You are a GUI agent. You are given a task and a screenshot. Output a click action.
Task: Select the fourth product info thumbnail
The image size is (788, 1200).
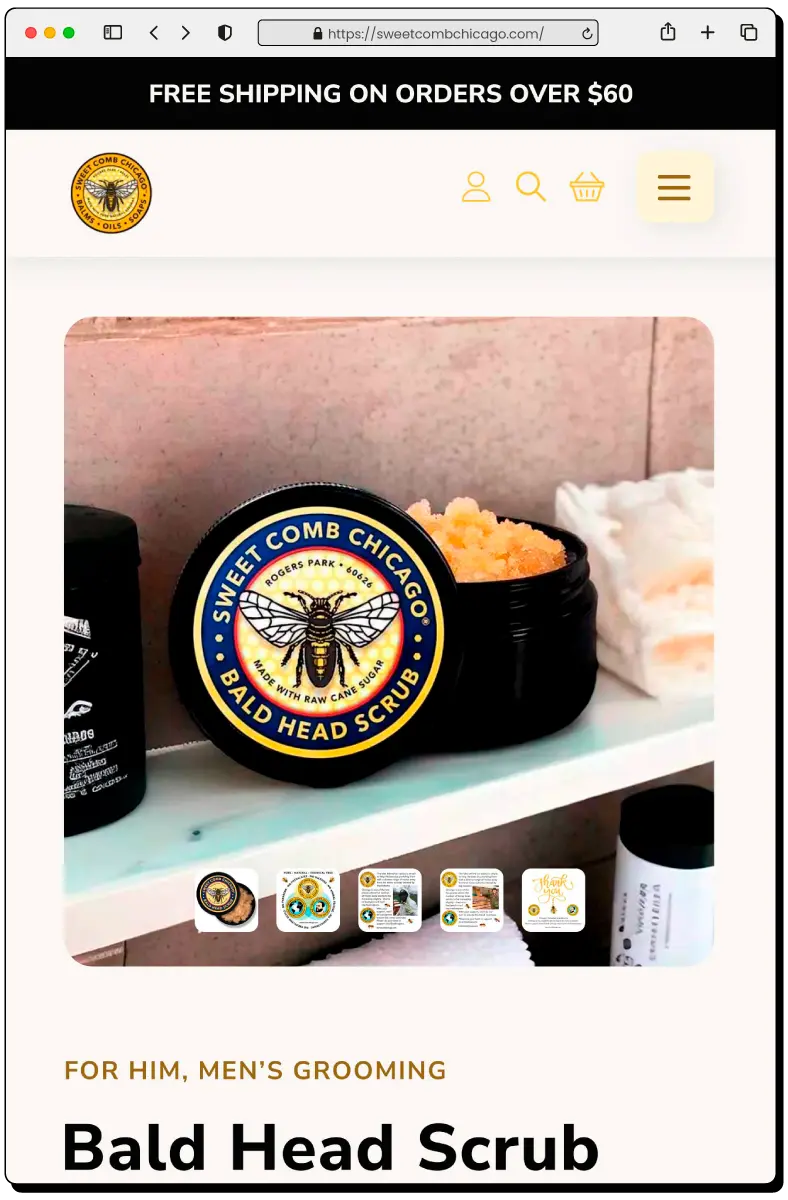coord(472,900)
